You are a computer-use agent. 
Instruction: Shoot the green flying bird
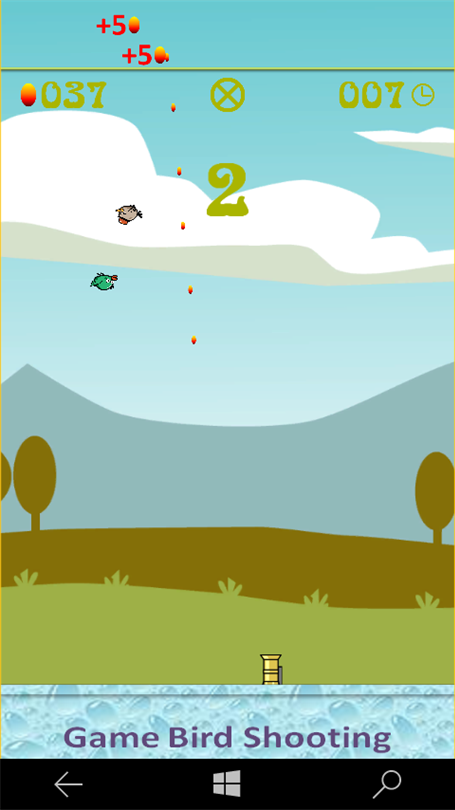click(x=104, y=282)
